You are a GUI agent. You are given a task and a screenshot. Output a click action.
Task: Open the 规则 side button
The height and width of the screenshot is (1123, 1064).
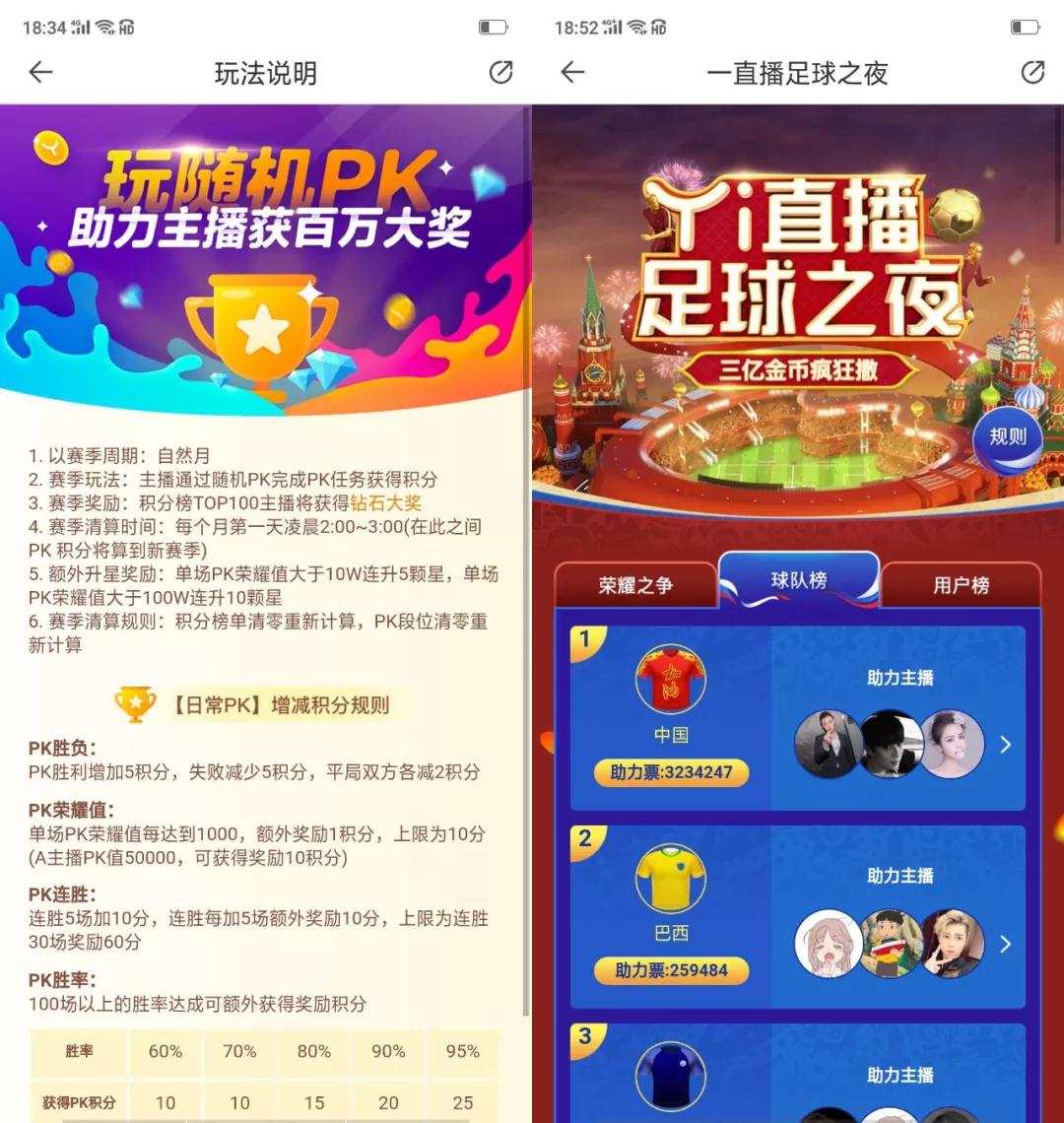[1009, 440]
